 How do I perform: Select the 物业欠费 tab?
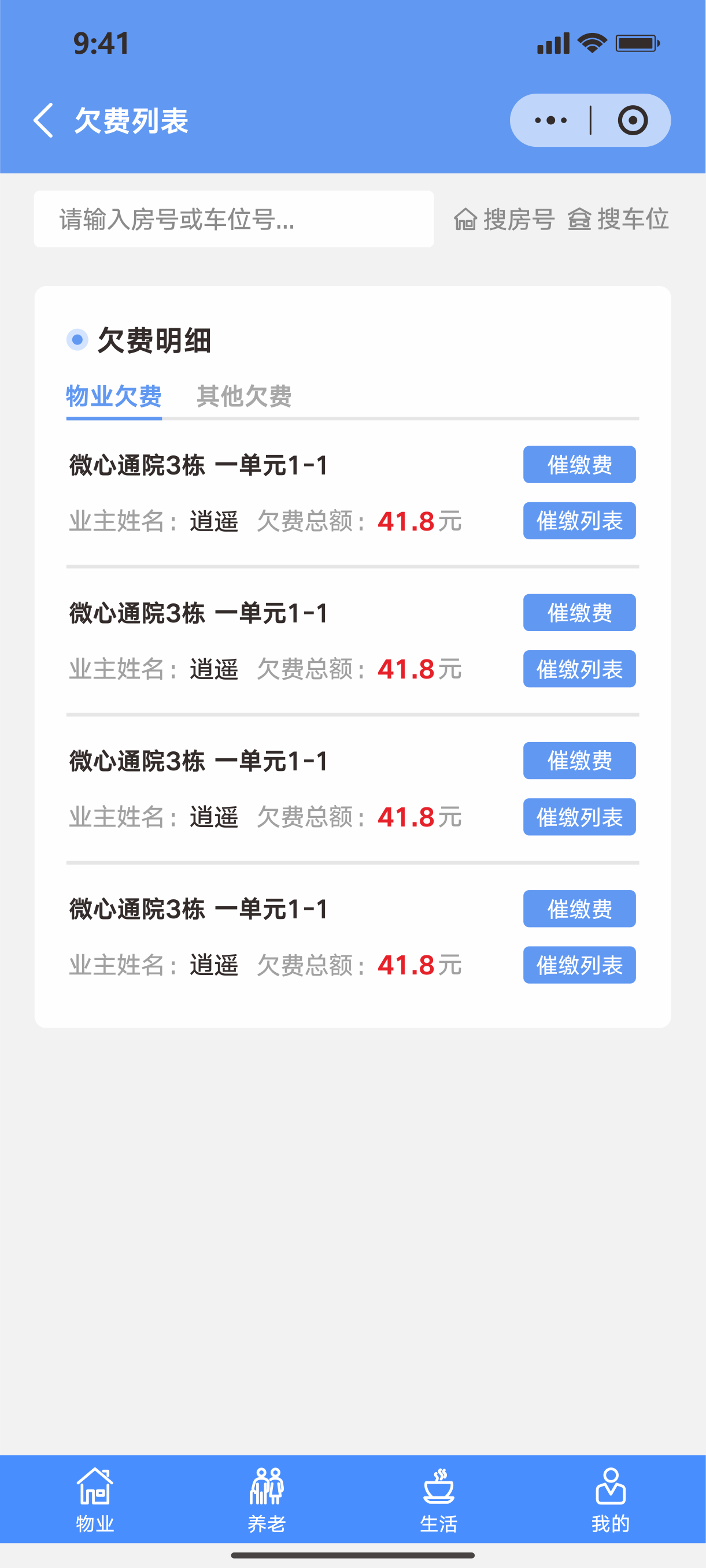pos(113,397)
